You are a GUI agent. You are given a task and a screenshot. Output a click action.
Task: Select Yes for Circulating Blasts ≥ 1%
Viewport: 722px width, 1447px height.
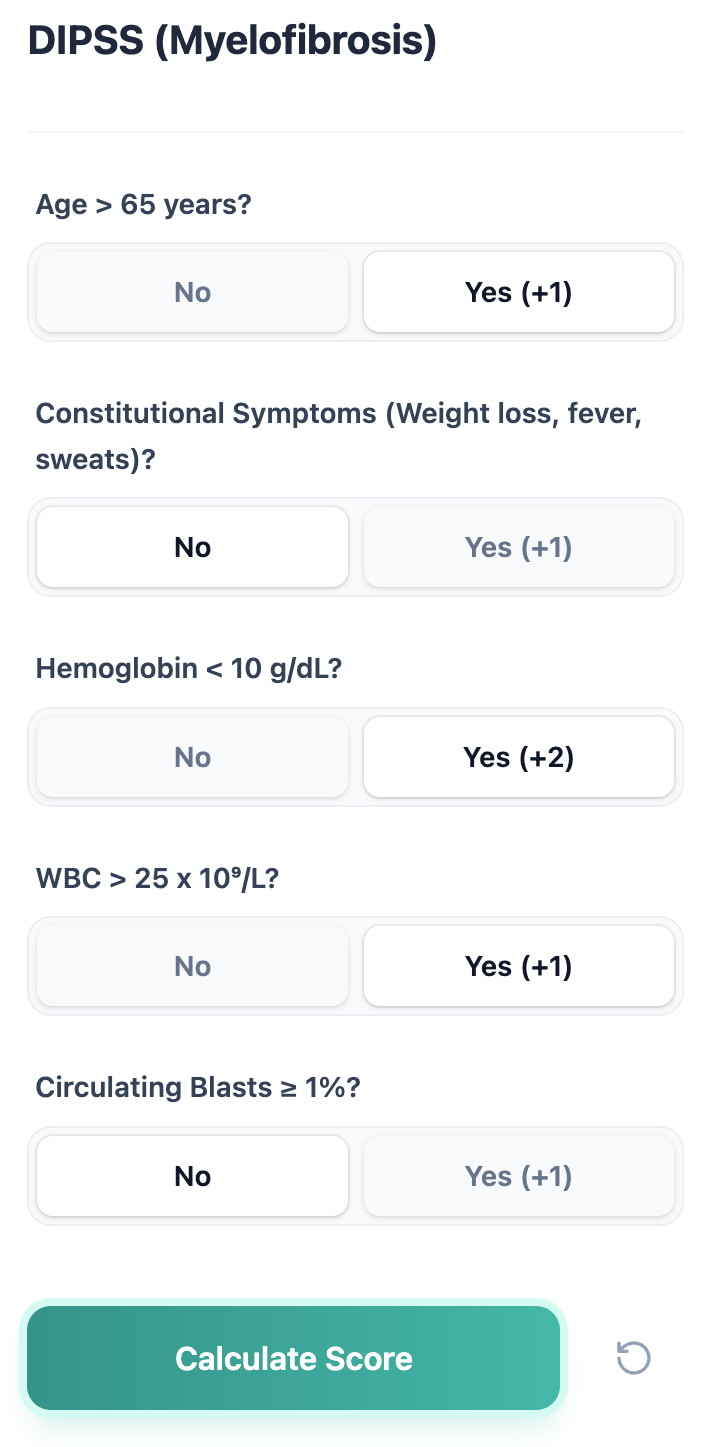tap(519, 1175)
